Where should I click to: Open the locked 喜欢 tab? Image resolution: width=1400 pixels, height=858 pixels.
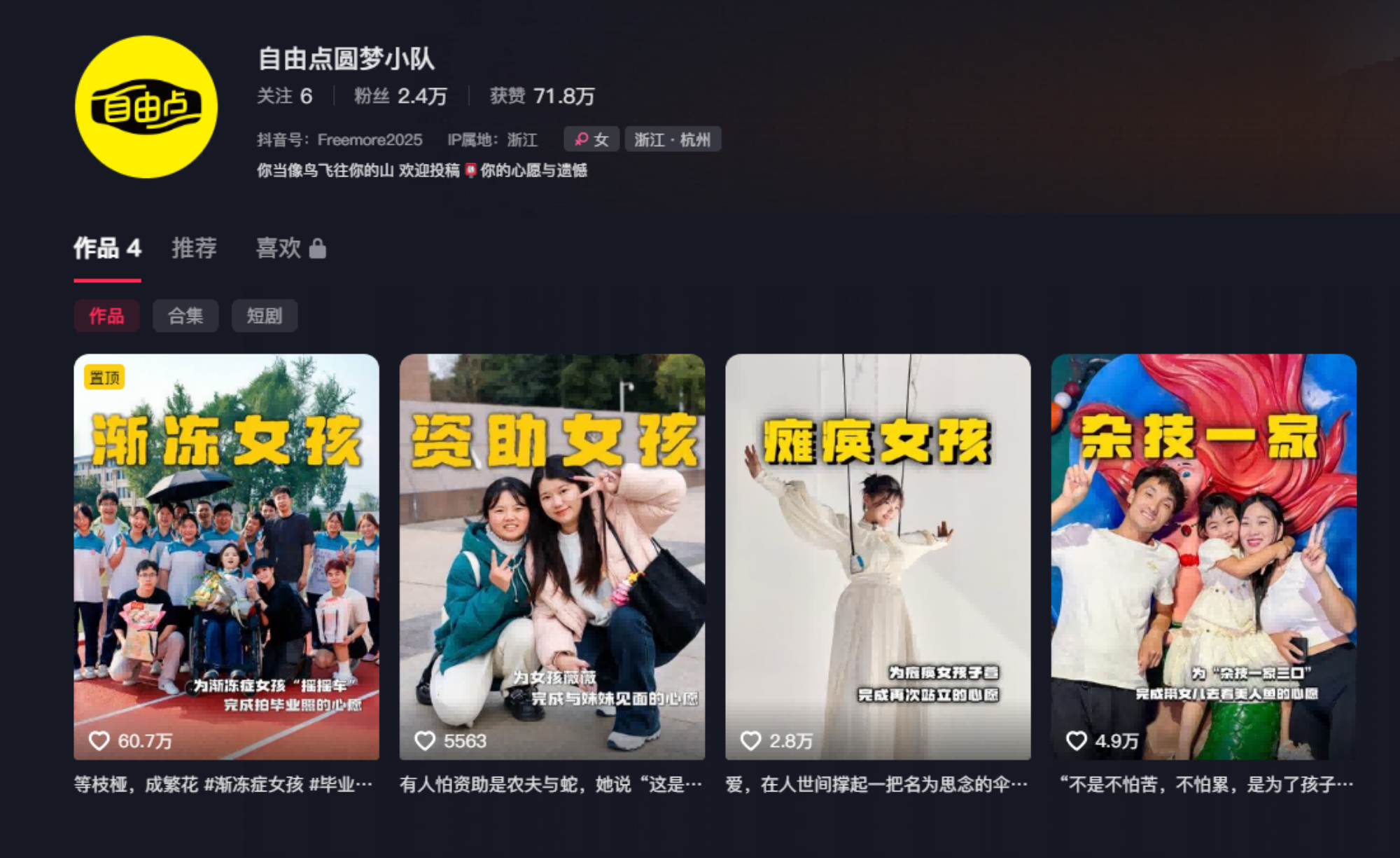pos(290,248)
